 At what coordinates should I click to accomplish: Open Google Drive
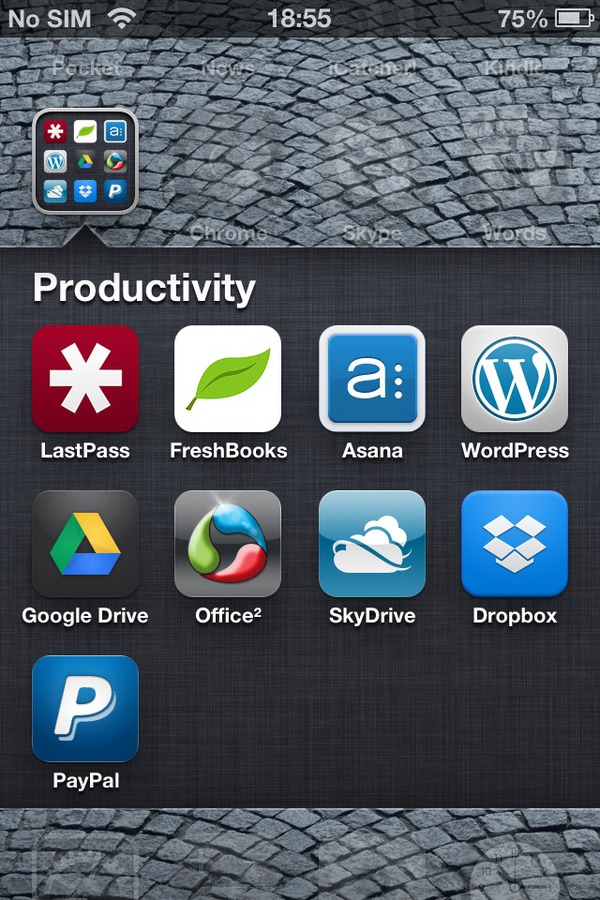pyautogui.click(x=85, y=544)
